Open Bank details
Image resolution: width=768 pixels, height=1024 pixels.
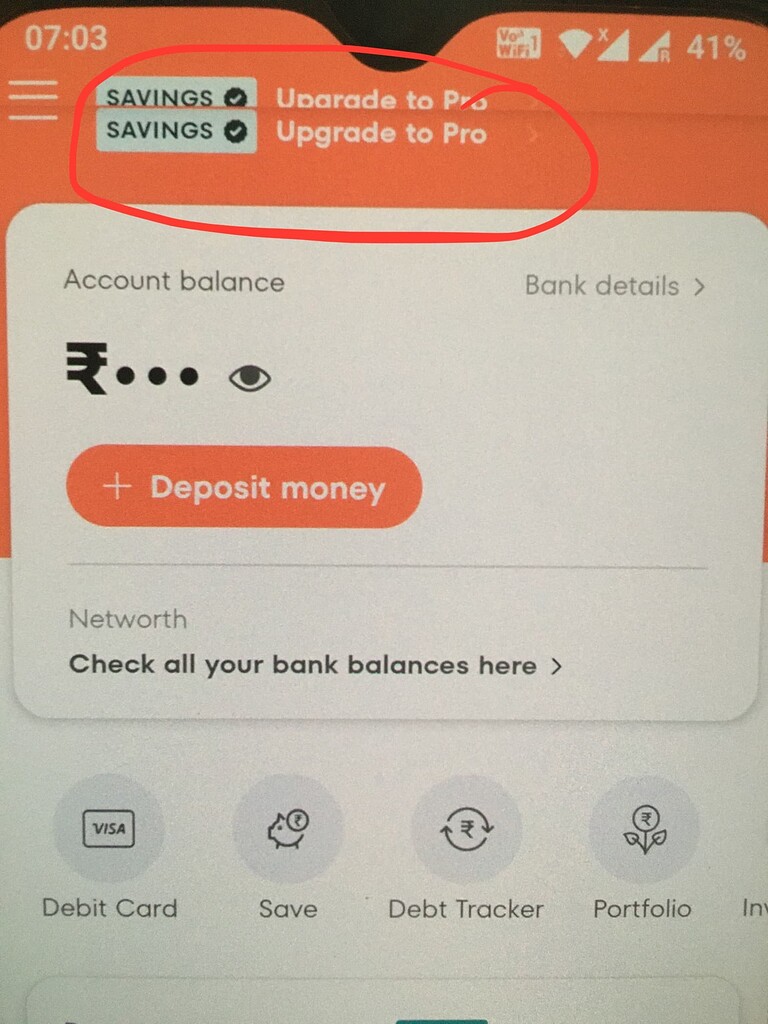click(614, 286)
